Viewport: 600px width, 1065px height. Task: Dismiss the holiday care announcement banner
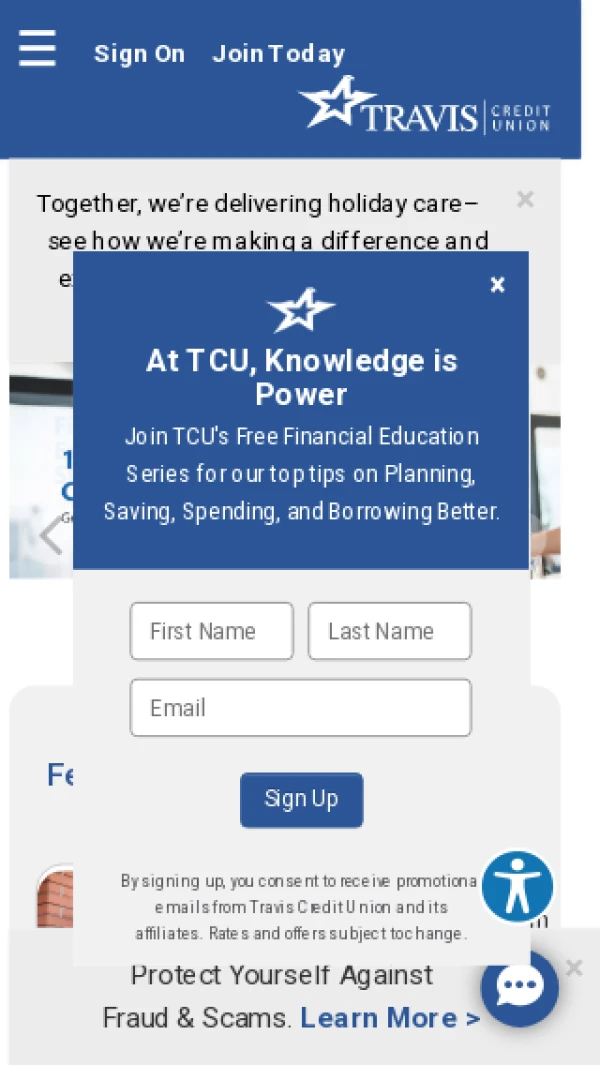click(525, 199)
